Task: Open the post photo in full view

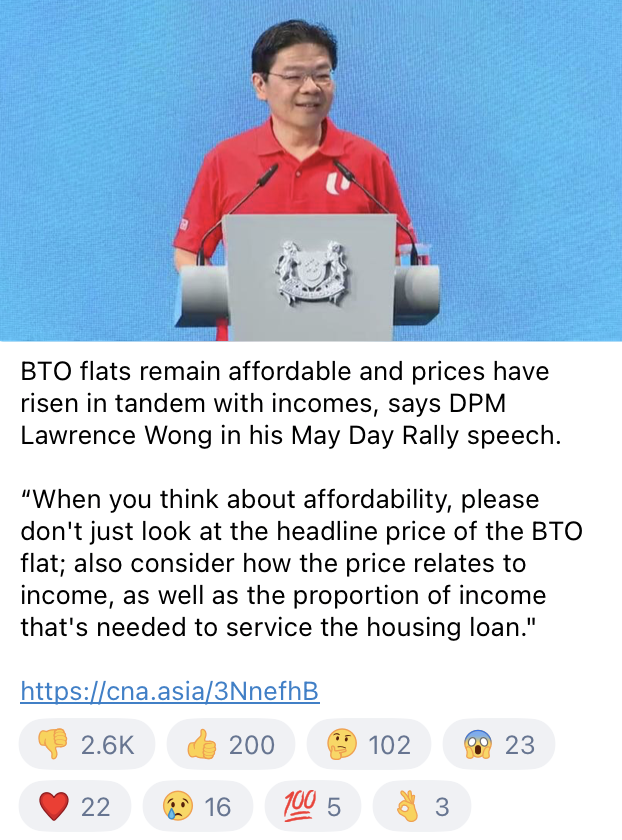Action: [311, 170]
